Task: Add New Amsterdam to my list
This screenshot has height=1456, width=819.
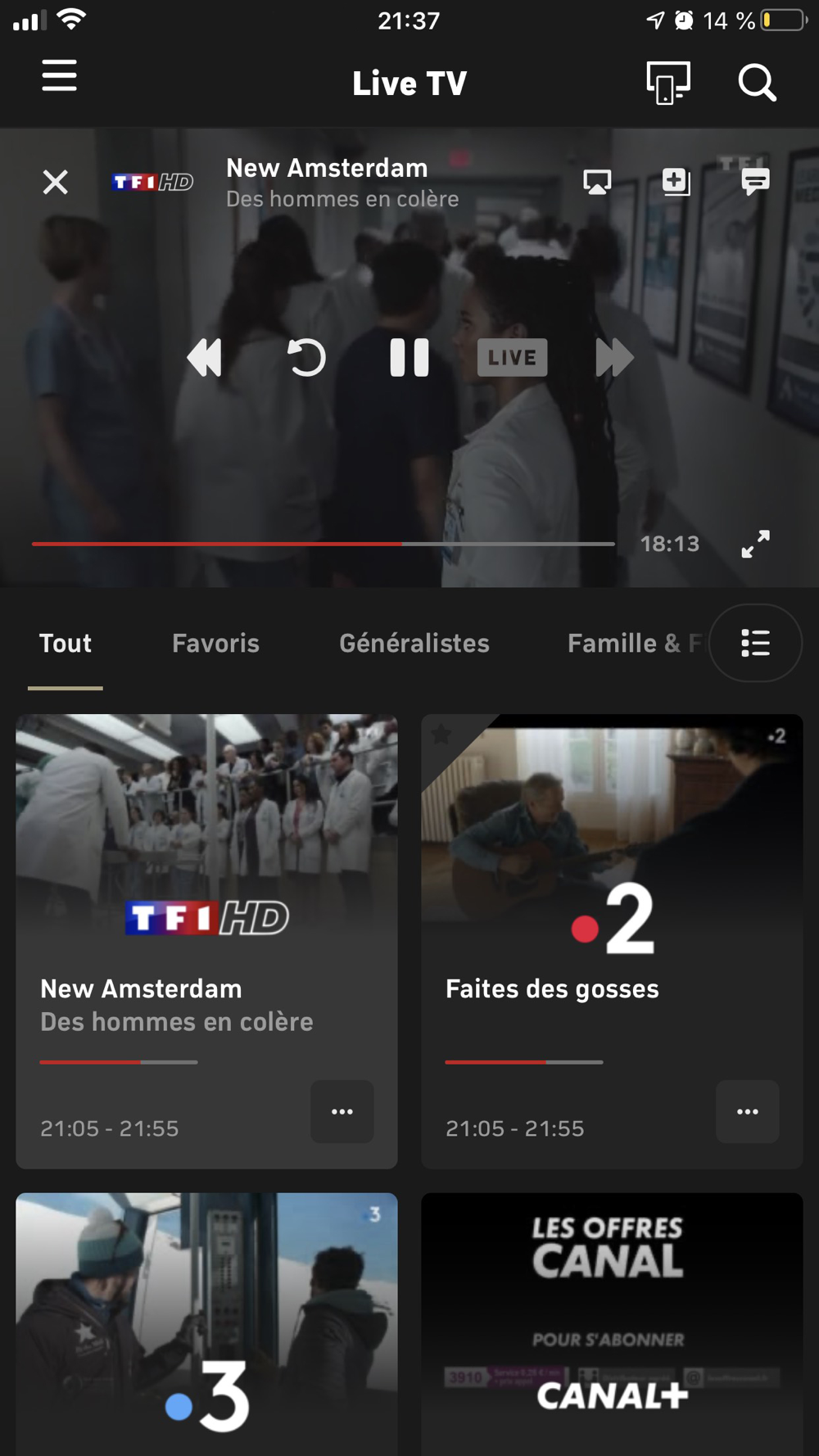Action: [676, 182]
